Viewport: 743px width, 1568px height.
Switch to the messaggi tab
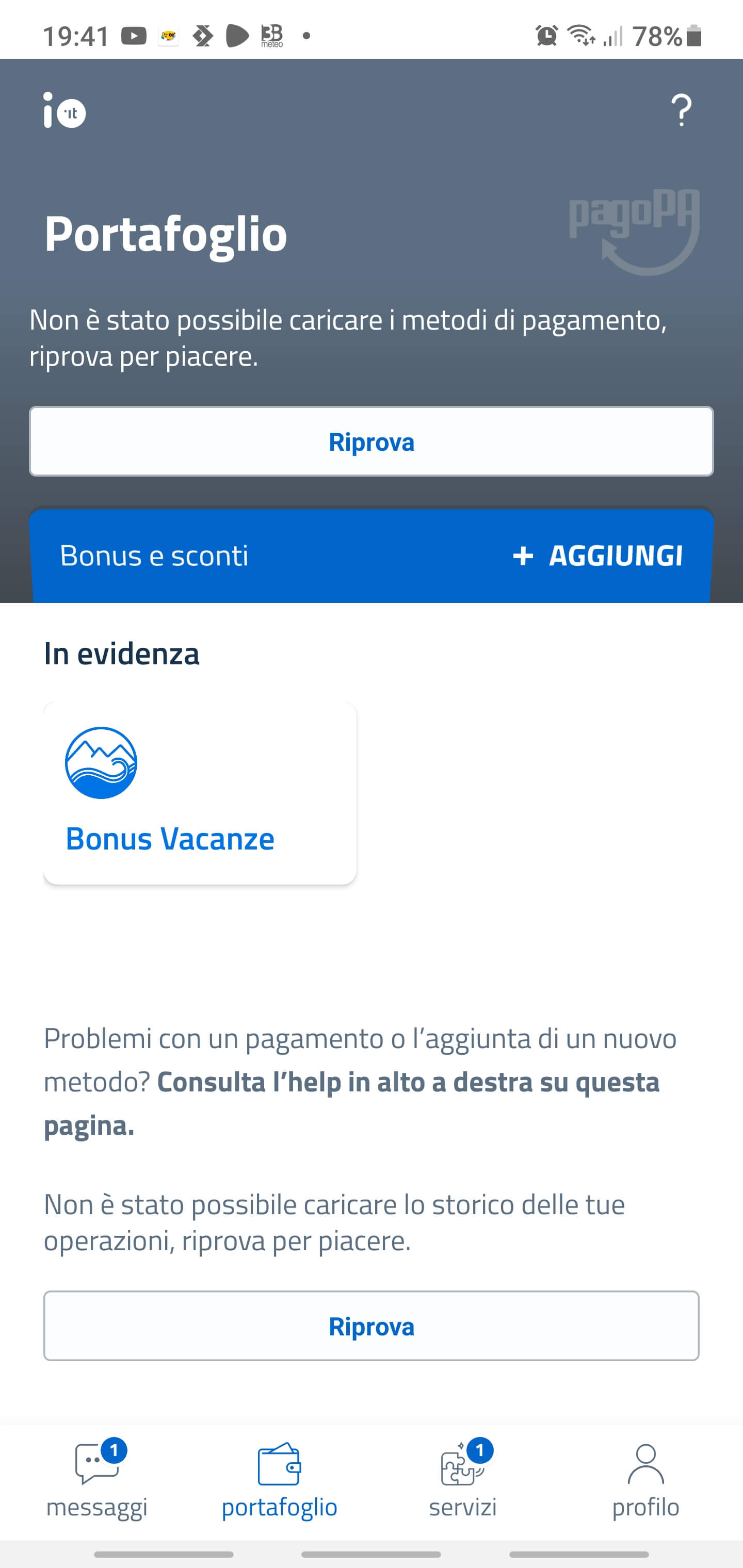pyautogui.click(x=97, y=1480)
